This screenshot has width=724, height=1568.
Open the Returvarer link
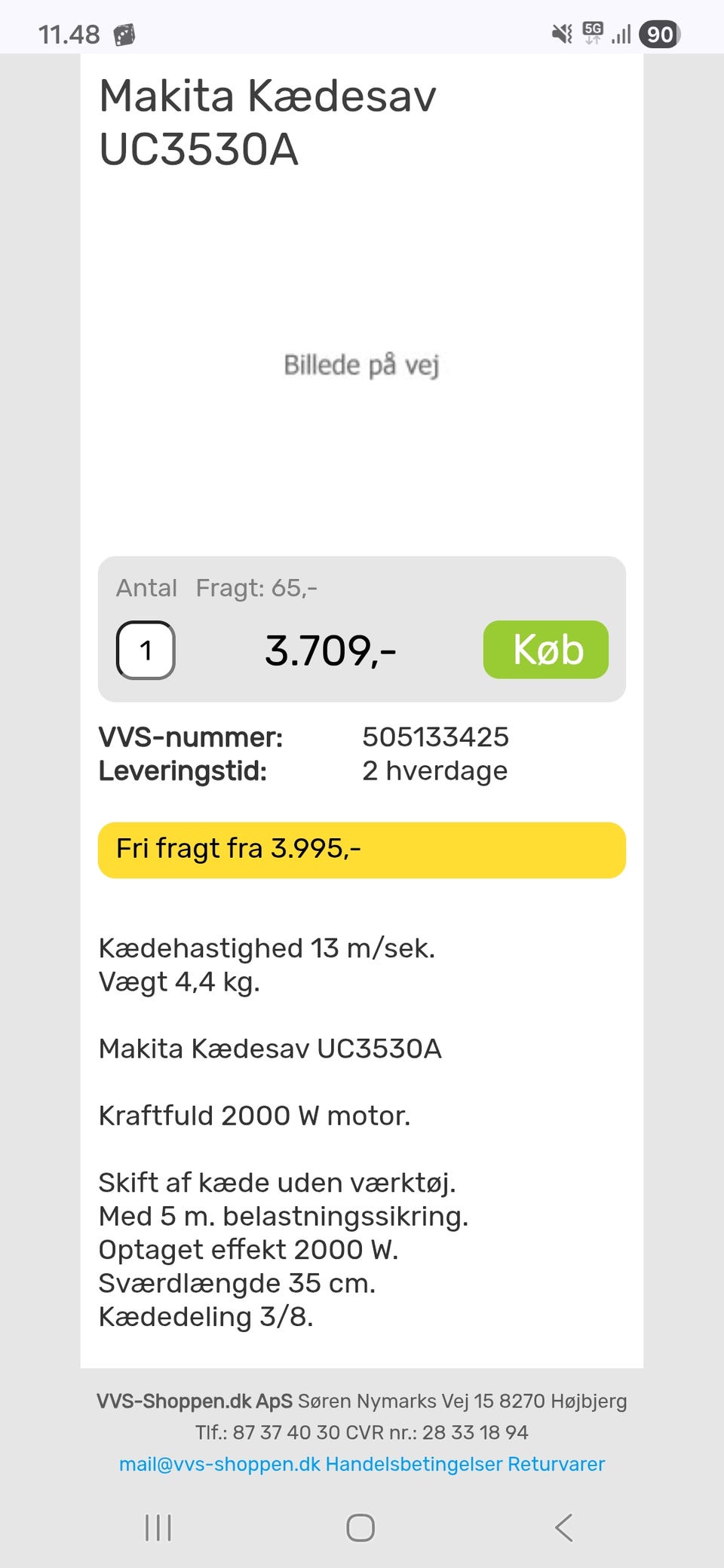coord(557,1464)
